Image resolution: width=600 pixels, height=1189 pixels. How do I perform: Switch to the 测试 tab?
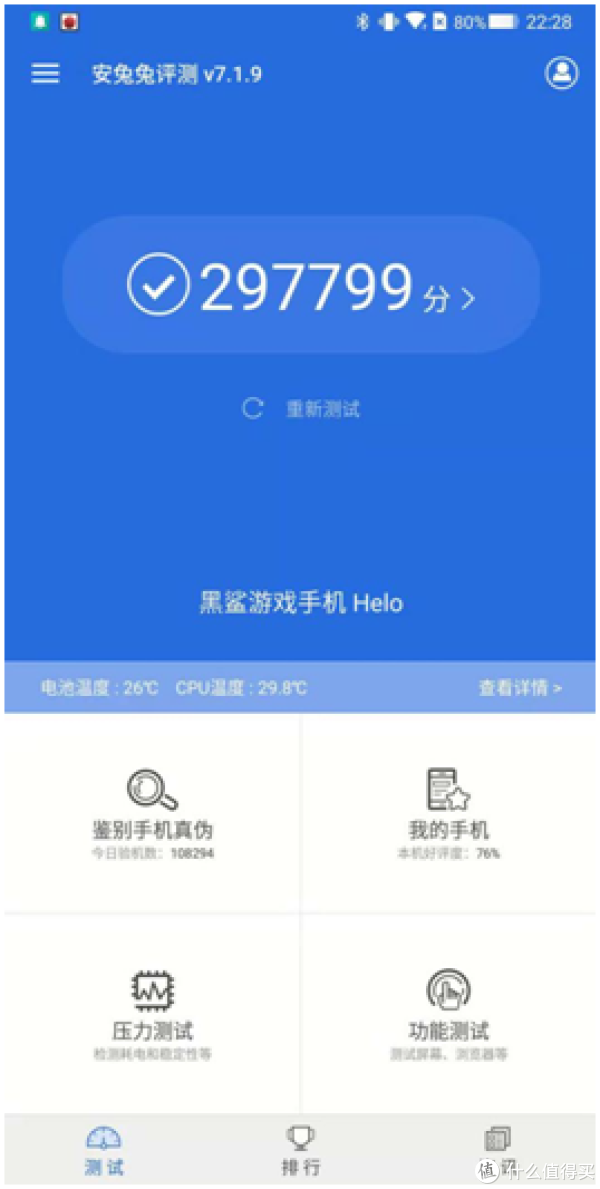coord(104,1150)
